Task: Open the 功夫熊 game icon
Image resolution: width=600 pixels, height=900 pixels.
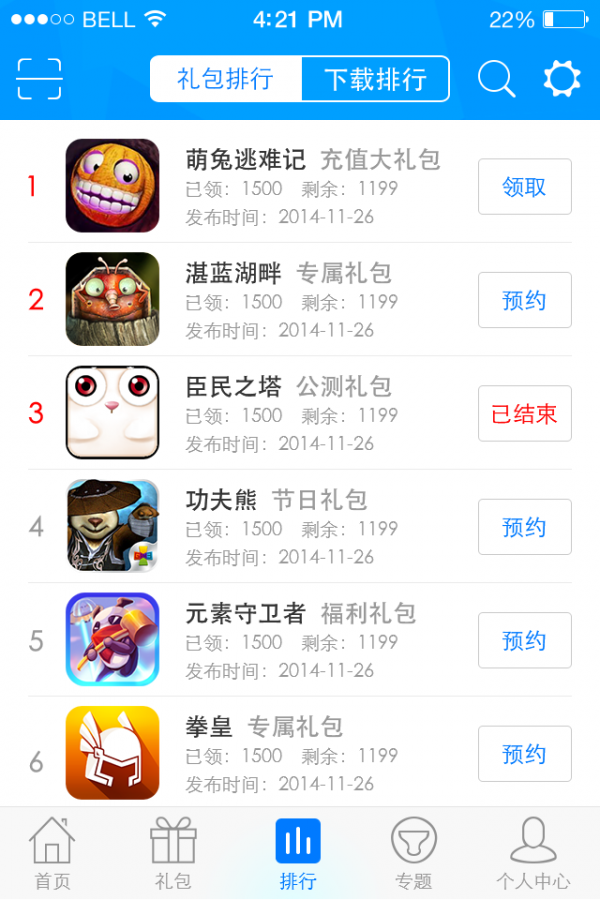Action: pos(112,526)
